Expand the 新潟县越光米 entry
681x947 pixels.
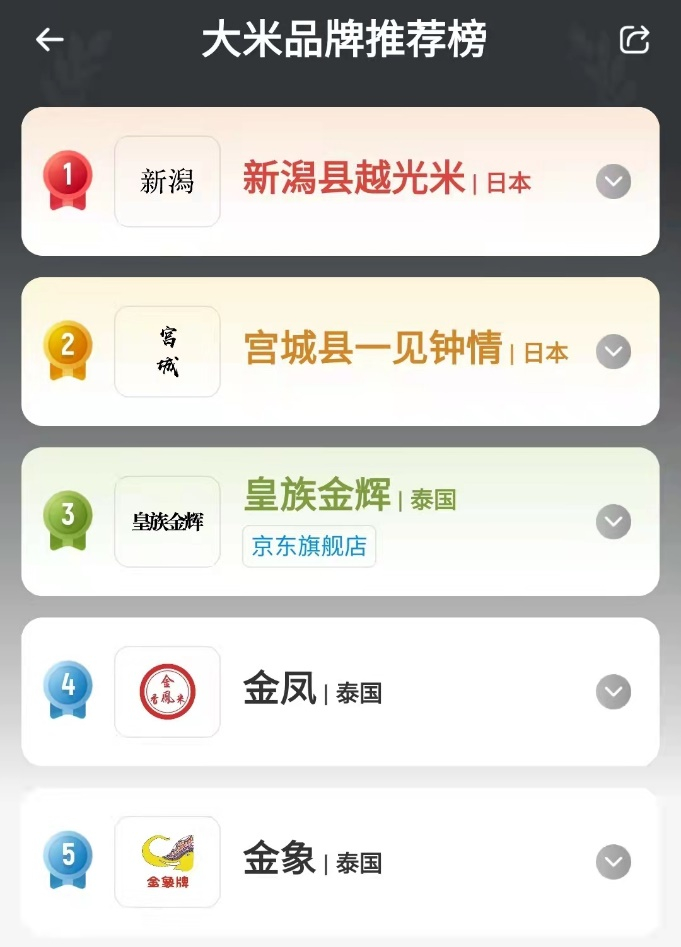[613, 181]
